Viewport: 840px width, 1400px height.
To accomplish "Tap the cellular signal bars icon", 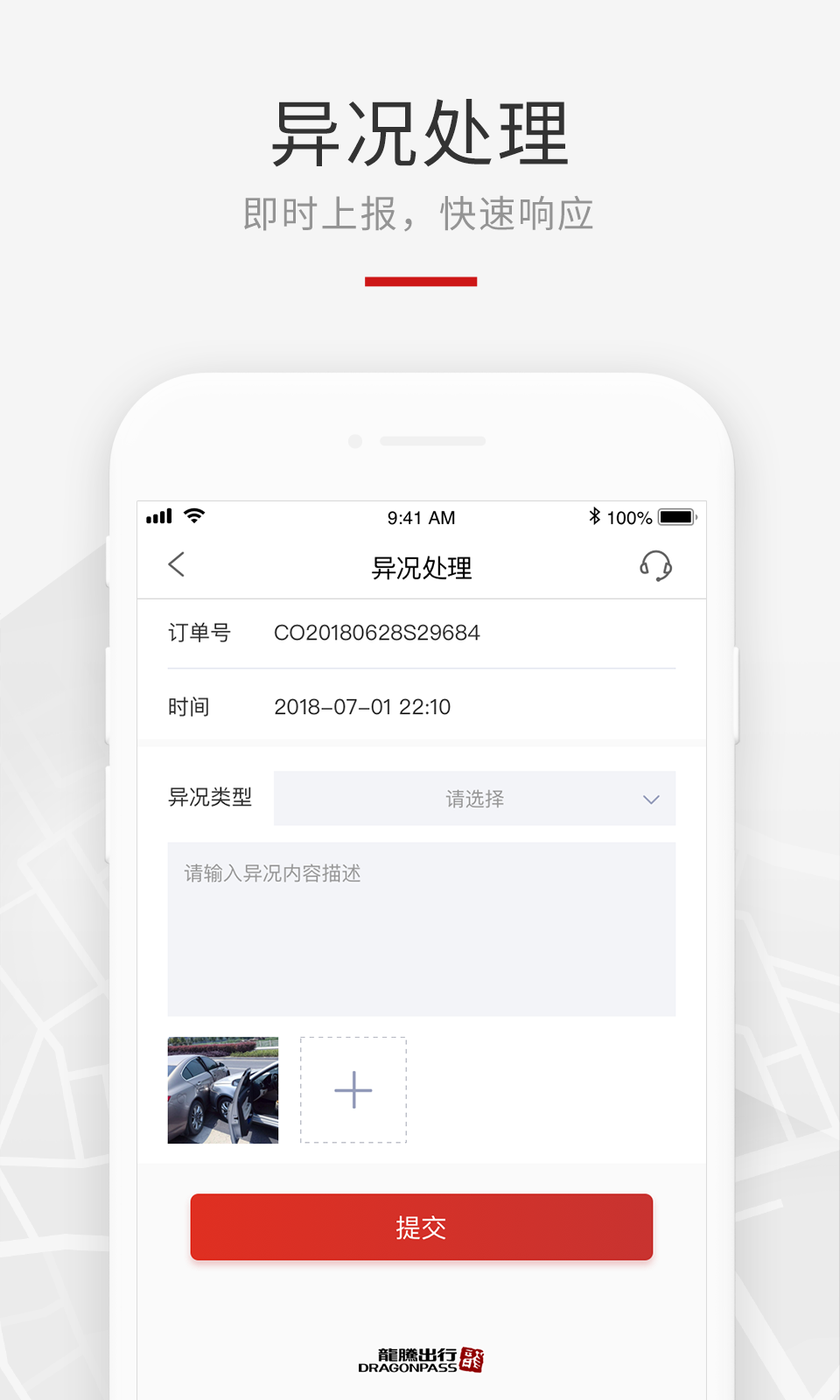I will pos(158,516).
